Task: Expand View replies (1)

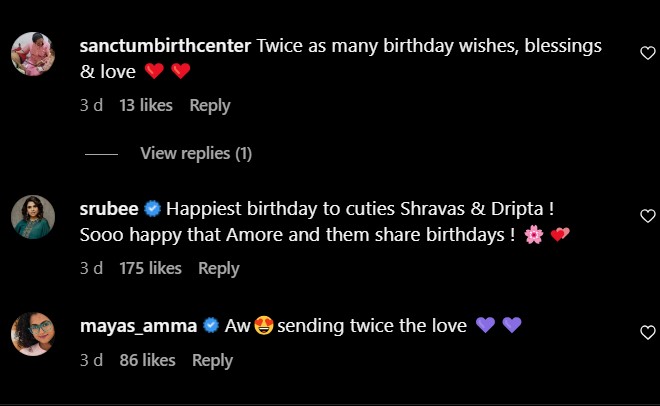Action: [x=196, y=153]
